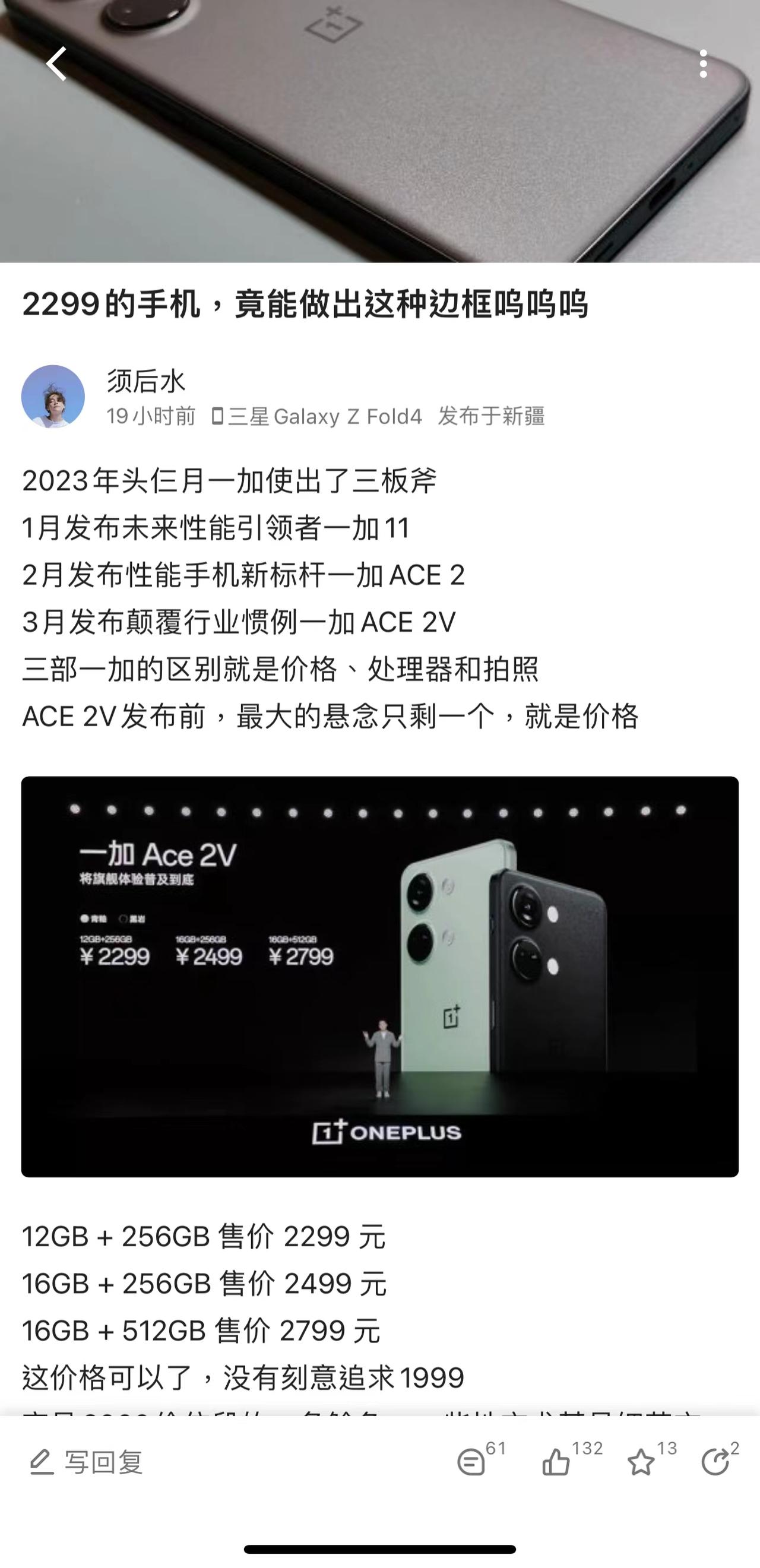The width and height of the screenshot is (760, 1568).
Task: Share this post
Action: [x=715, y=1462]
